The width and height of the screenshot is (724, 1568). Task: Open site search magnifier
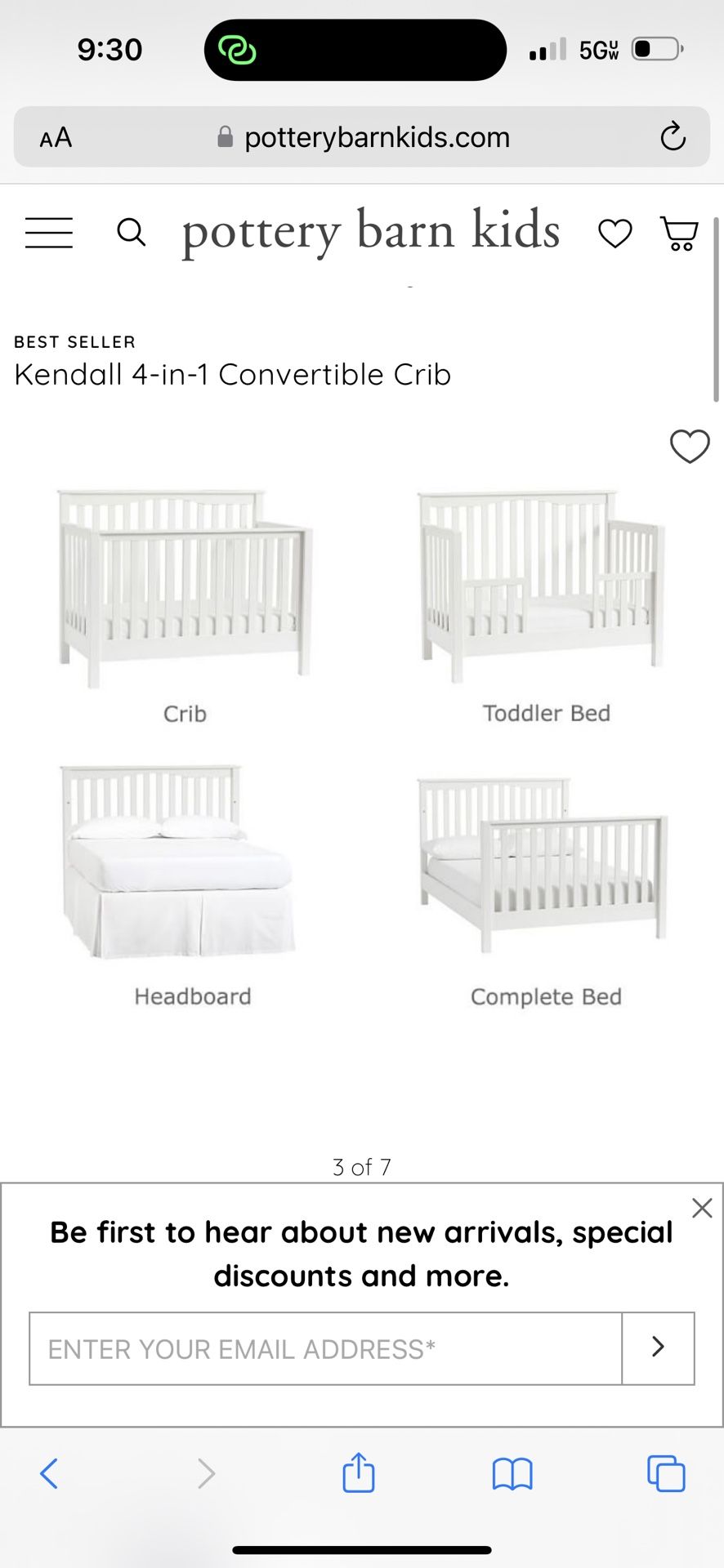click(x=131, y=233)
